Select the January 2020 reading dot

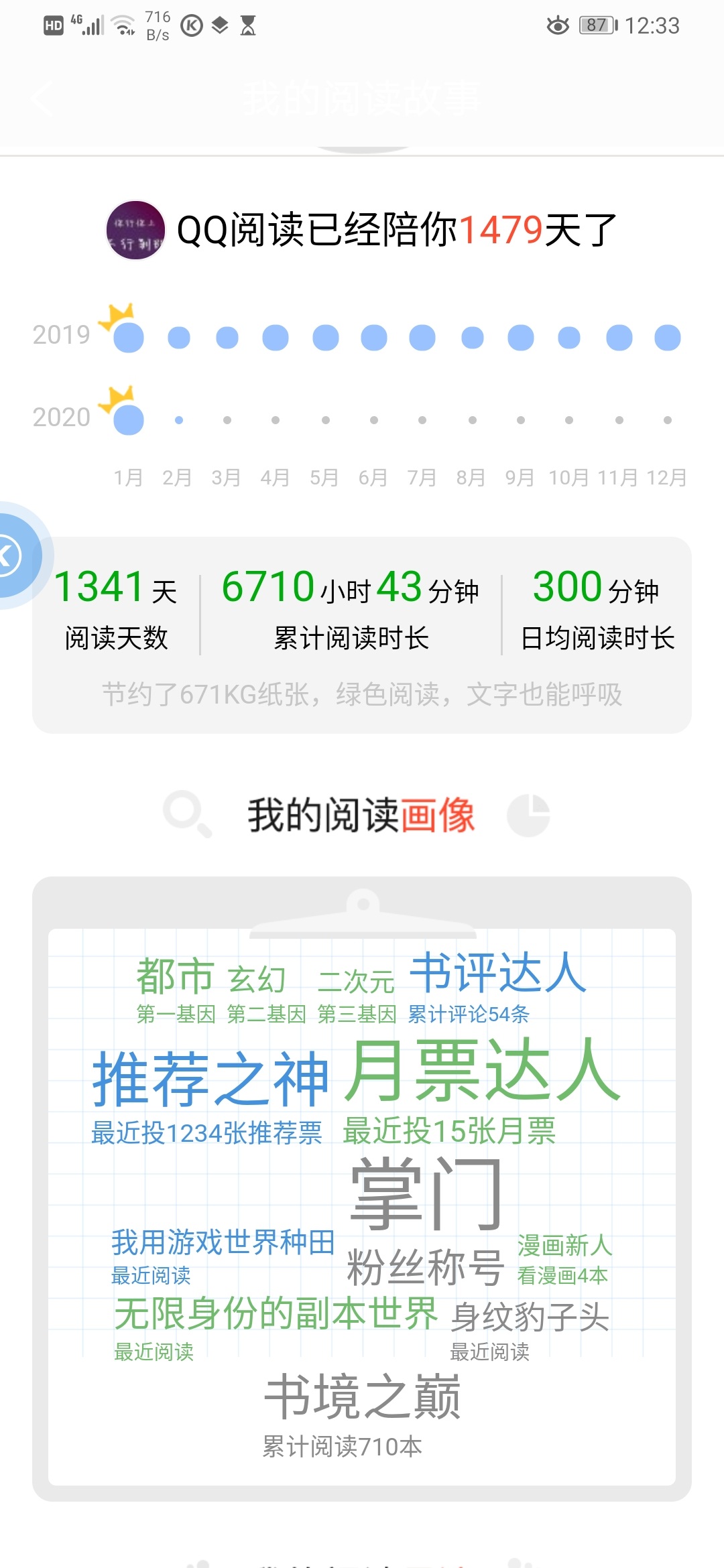pos(129,420)
